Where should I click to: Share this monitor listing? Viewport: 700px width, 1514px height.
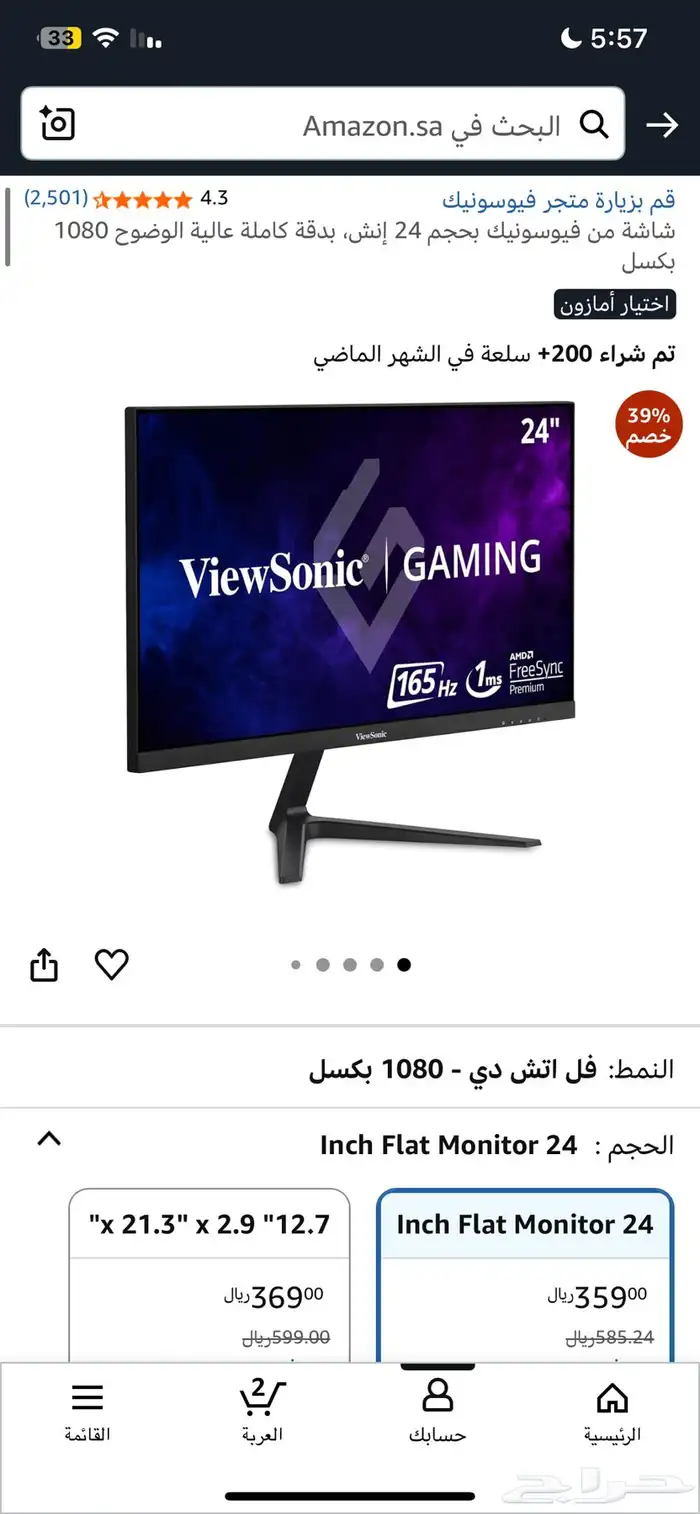[44, 965]
